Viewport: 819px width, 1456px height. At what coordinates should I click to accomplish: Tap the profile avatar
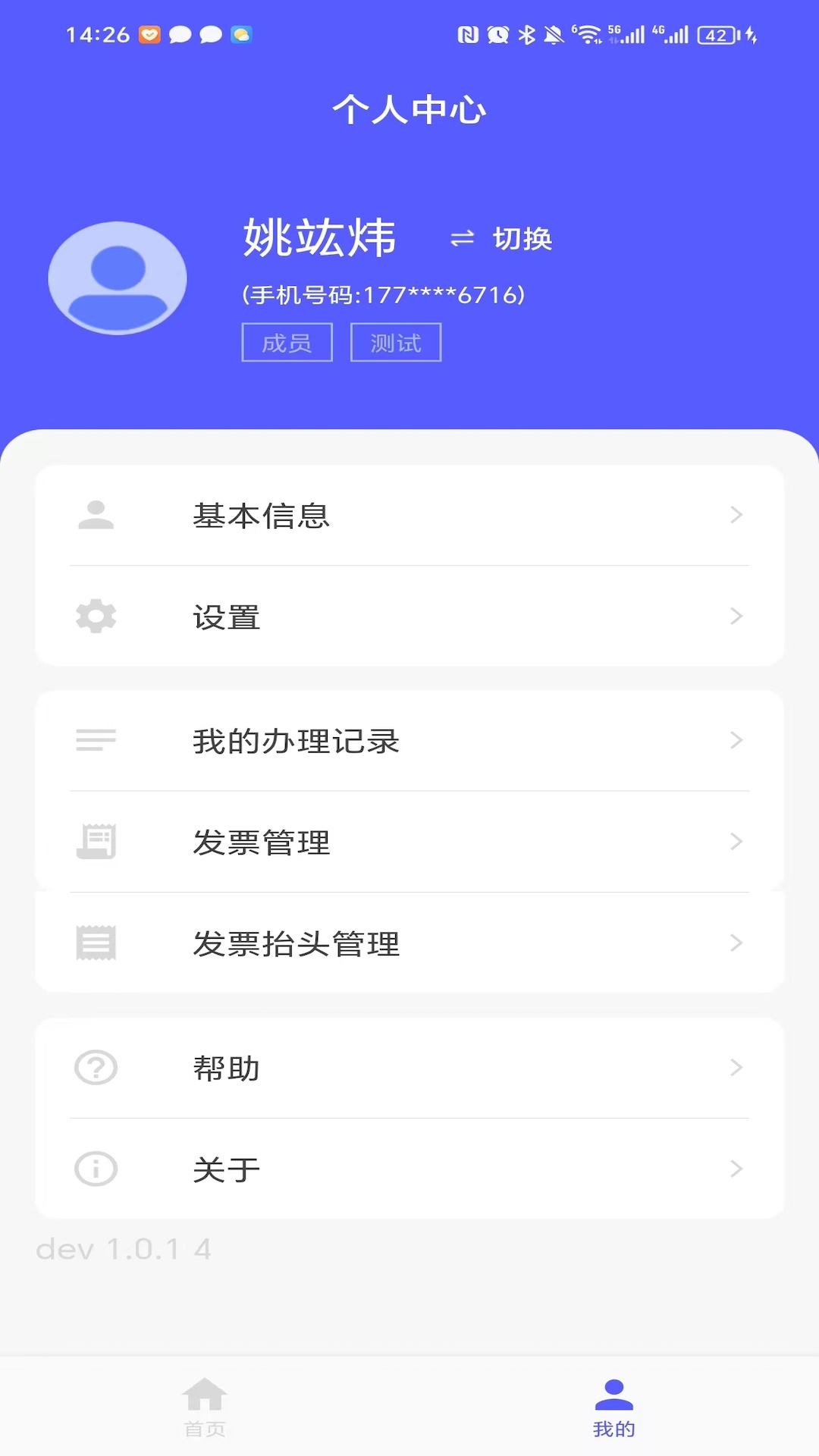[x=118, y=278]
